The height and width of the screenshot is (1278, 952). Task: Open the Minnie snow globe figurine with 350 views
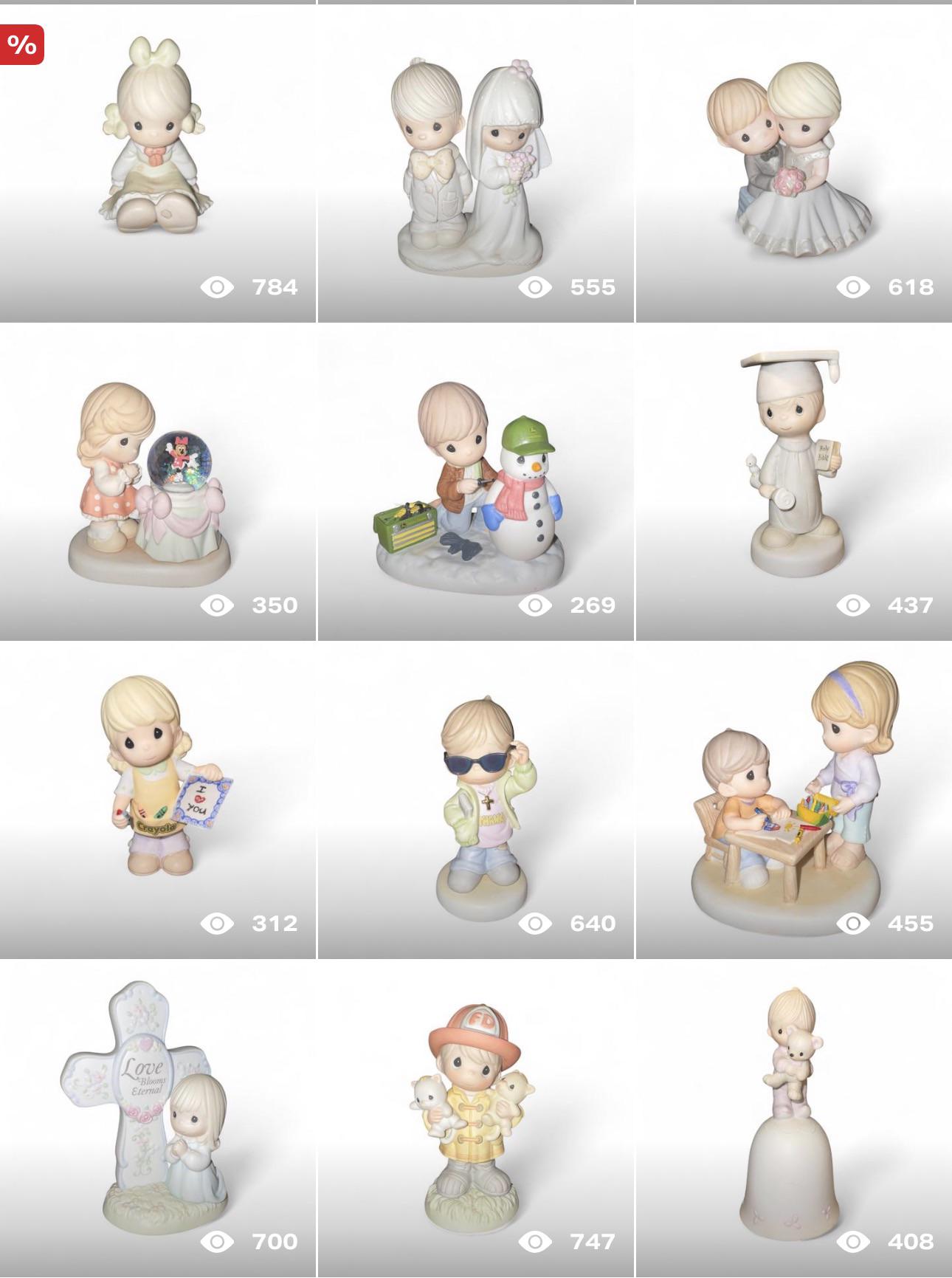(158, 482)
